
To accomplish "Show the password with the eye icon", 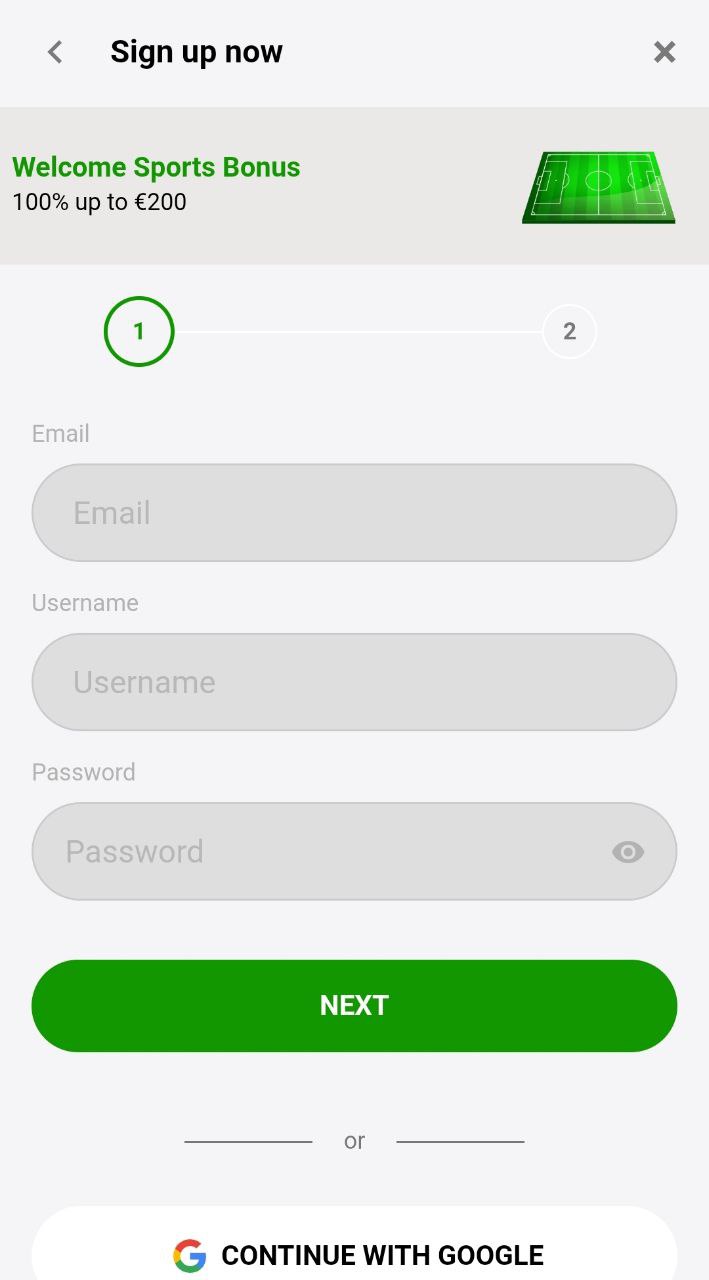I will [628, 852].
